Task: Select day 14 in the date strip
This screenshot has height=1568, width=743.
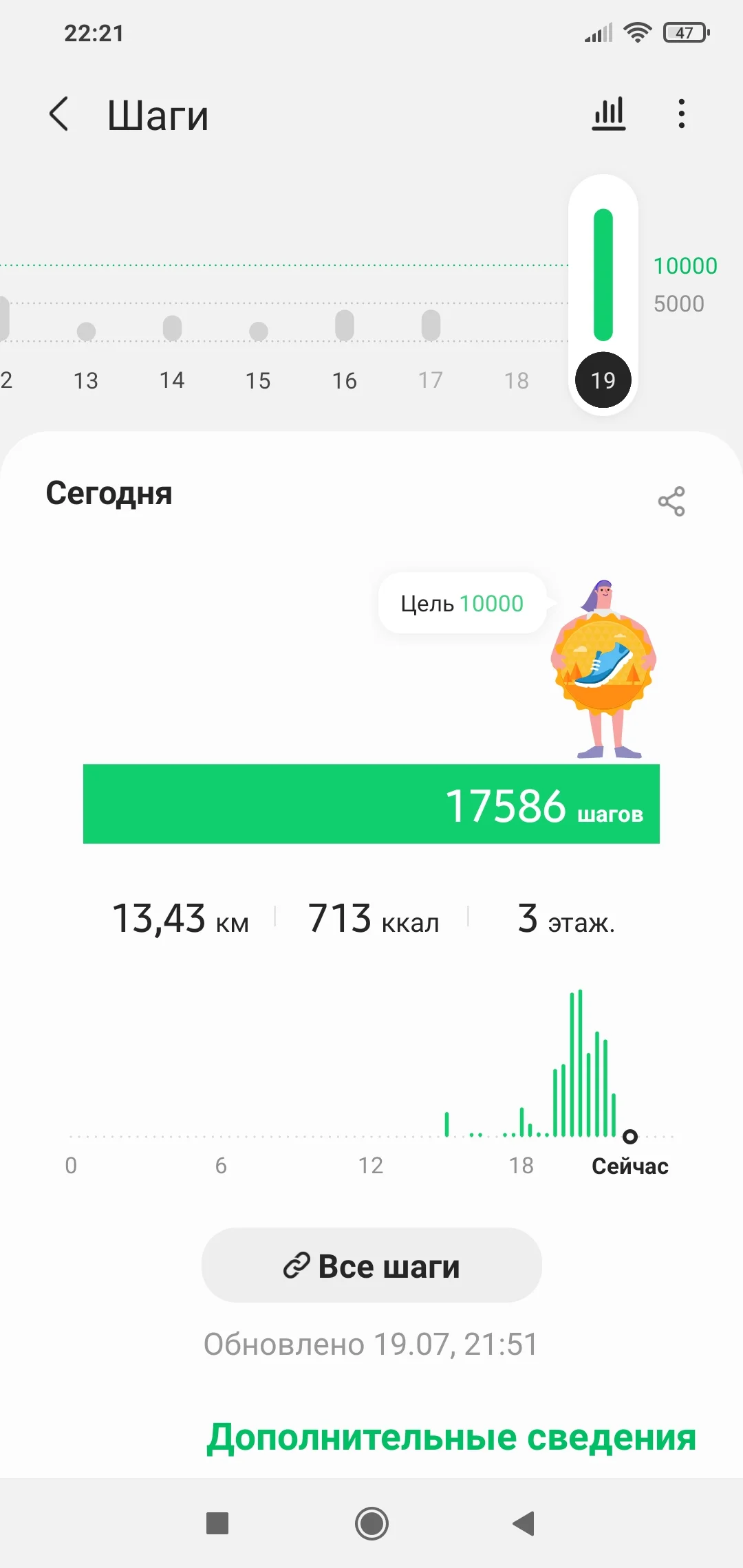Action: tap(172, 380)
